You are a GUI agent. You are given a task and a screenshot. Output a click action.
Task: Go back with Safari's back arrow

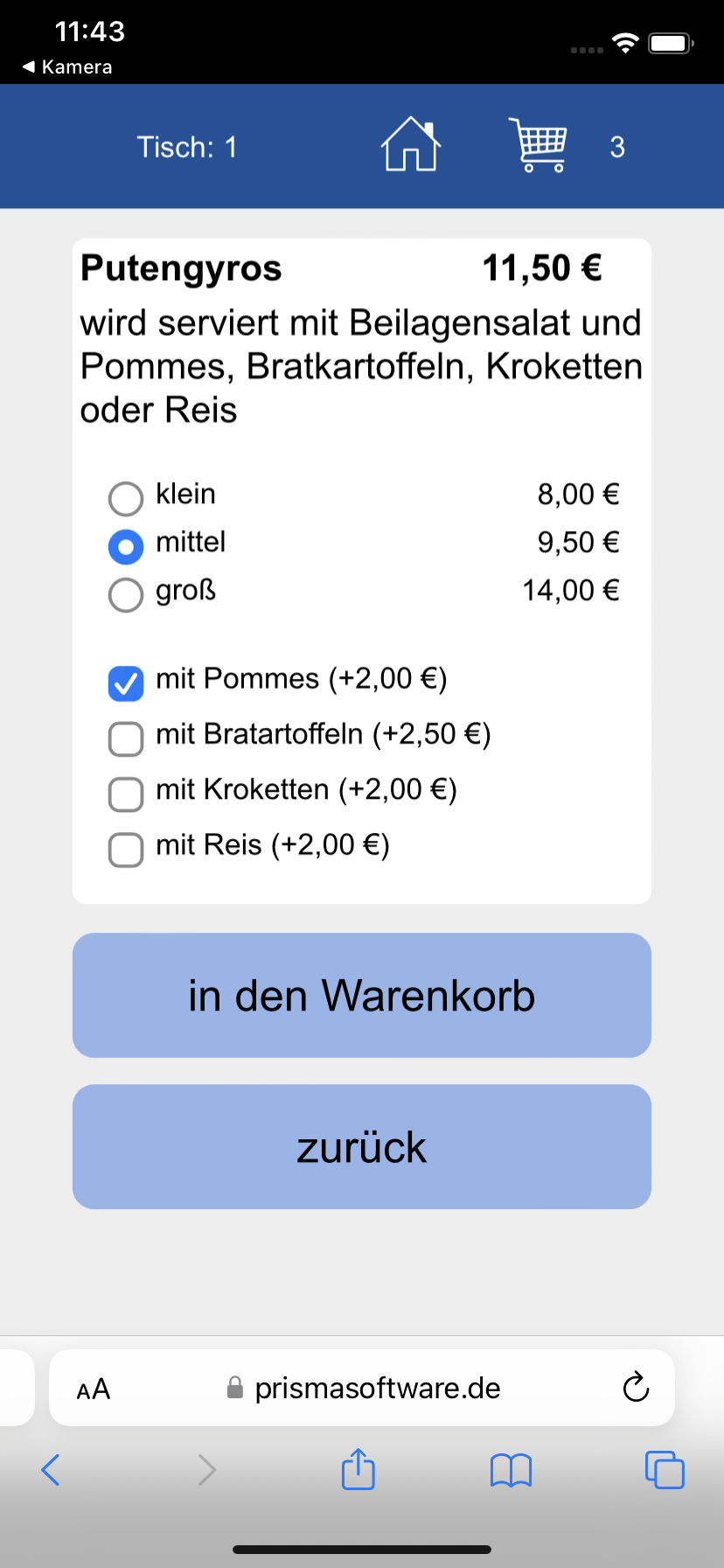pos(51,1470)
